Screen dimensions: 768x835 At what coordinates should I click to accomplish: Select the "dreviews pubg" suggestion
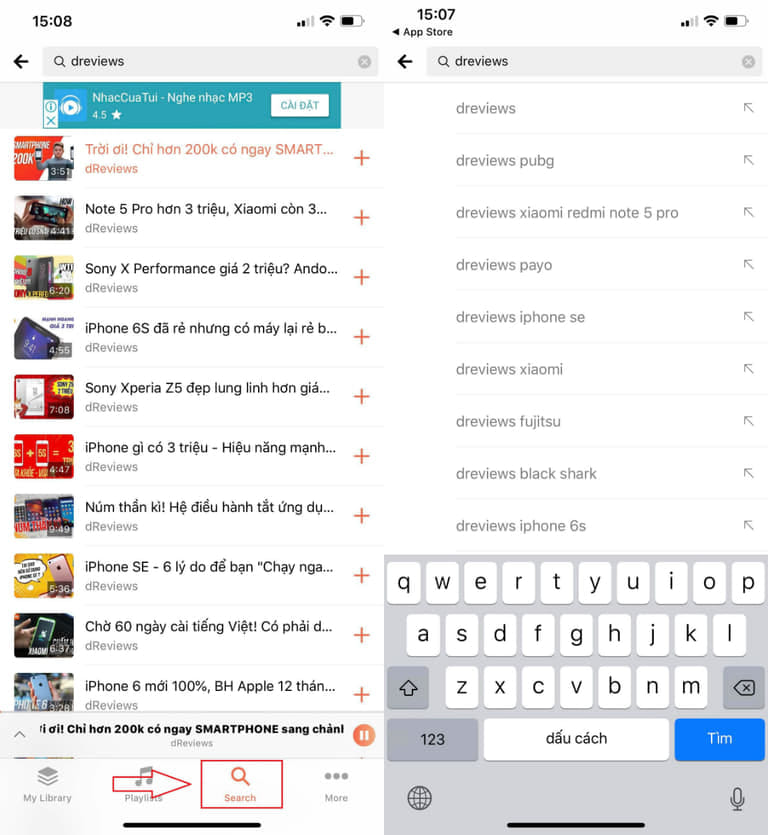tap(505, 161)
